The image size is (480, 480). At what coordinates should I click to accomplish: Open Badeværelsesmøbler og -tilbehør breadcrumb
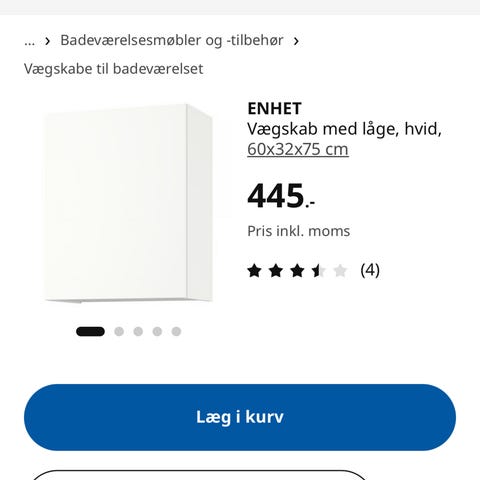pyautogui.click(x=172, y=41)
